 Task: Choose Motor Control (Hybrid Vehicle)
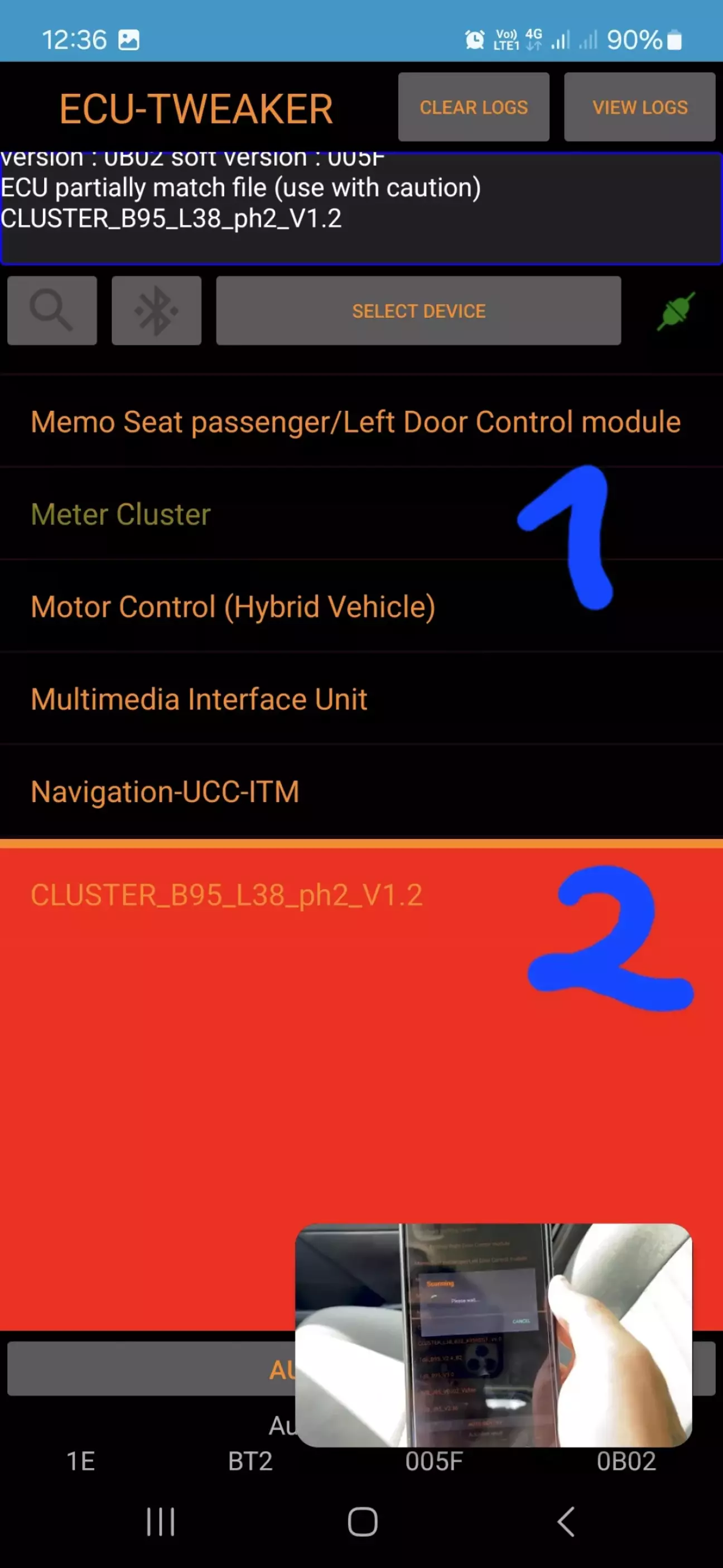click(x=361, y=606)
